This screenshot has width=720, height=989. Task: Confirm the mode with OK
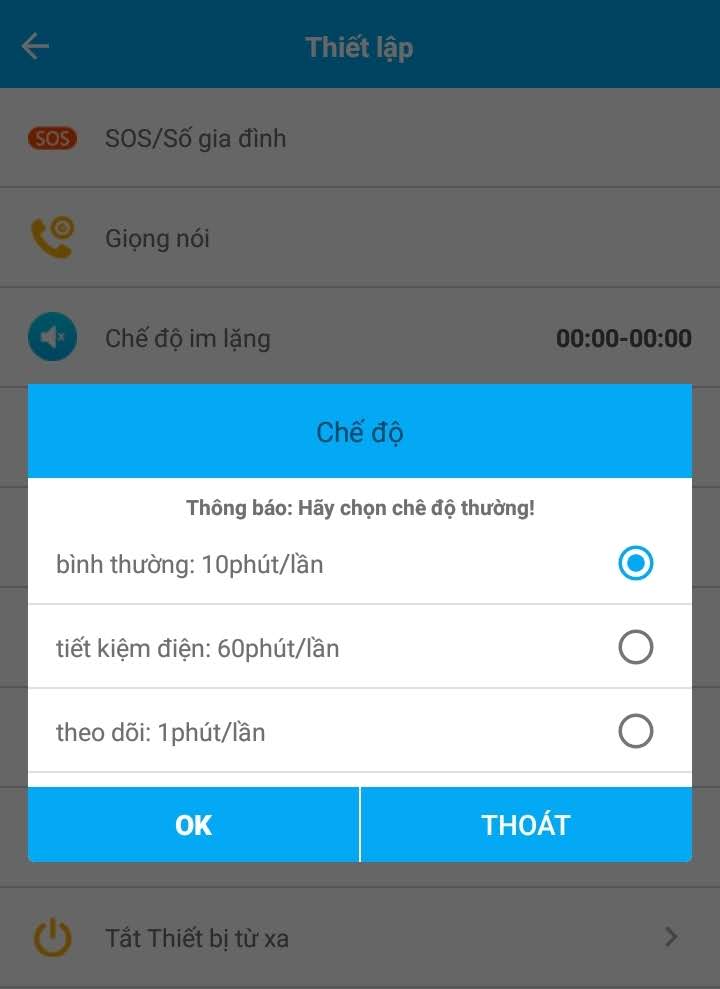pyautogui.click(x=194, y=825)
